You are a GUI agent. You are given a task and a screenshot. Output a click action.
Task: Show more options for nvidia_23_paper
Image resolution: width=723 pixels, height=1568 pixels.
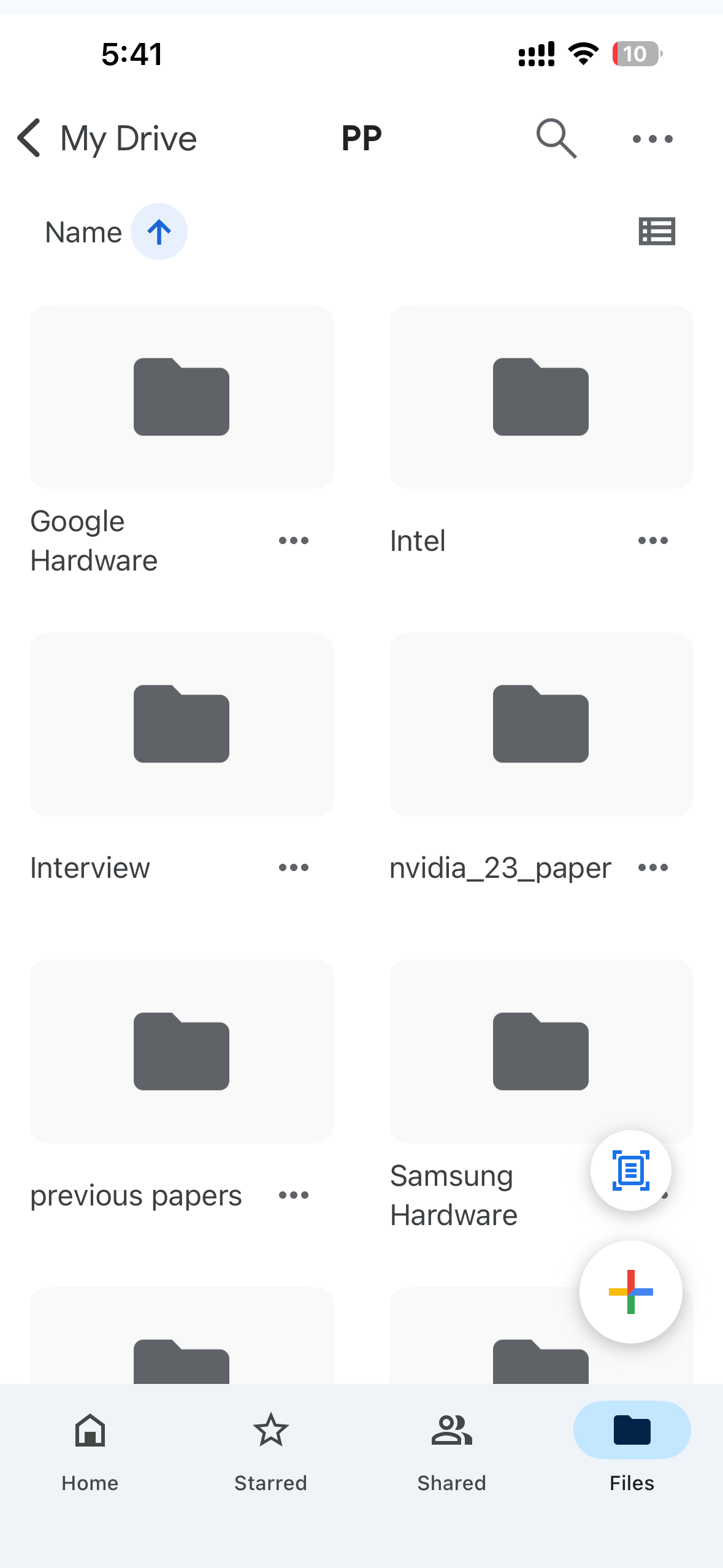(x=652, y=867)
